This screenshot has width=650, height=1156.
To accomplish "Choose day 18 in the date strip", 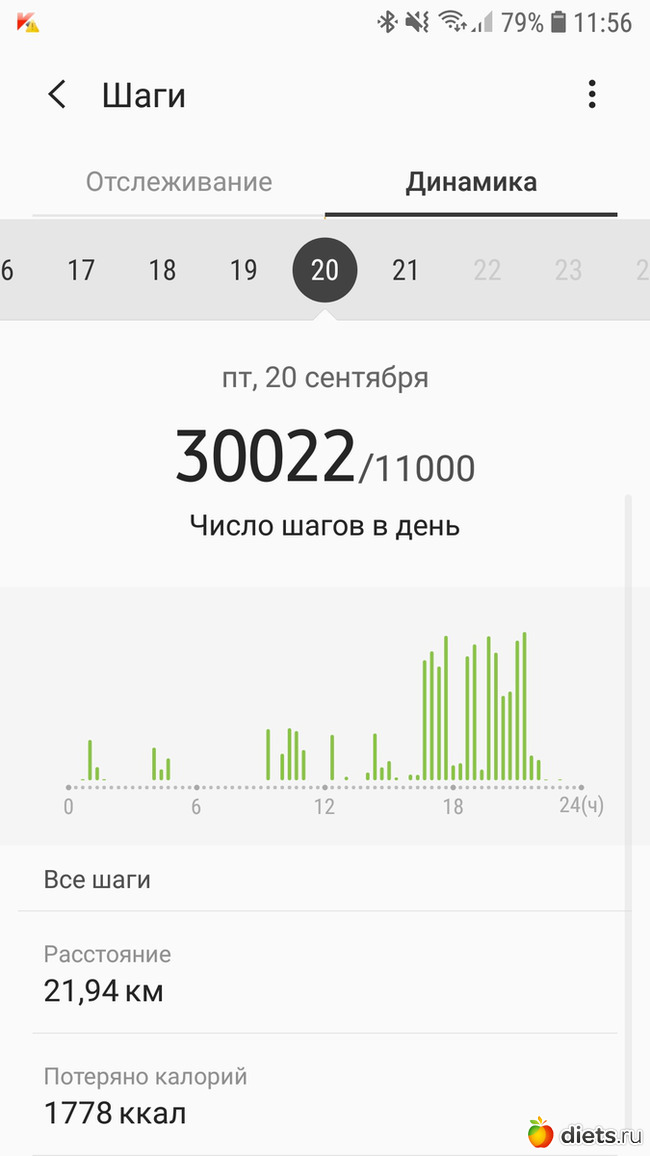I will (162, 270).
